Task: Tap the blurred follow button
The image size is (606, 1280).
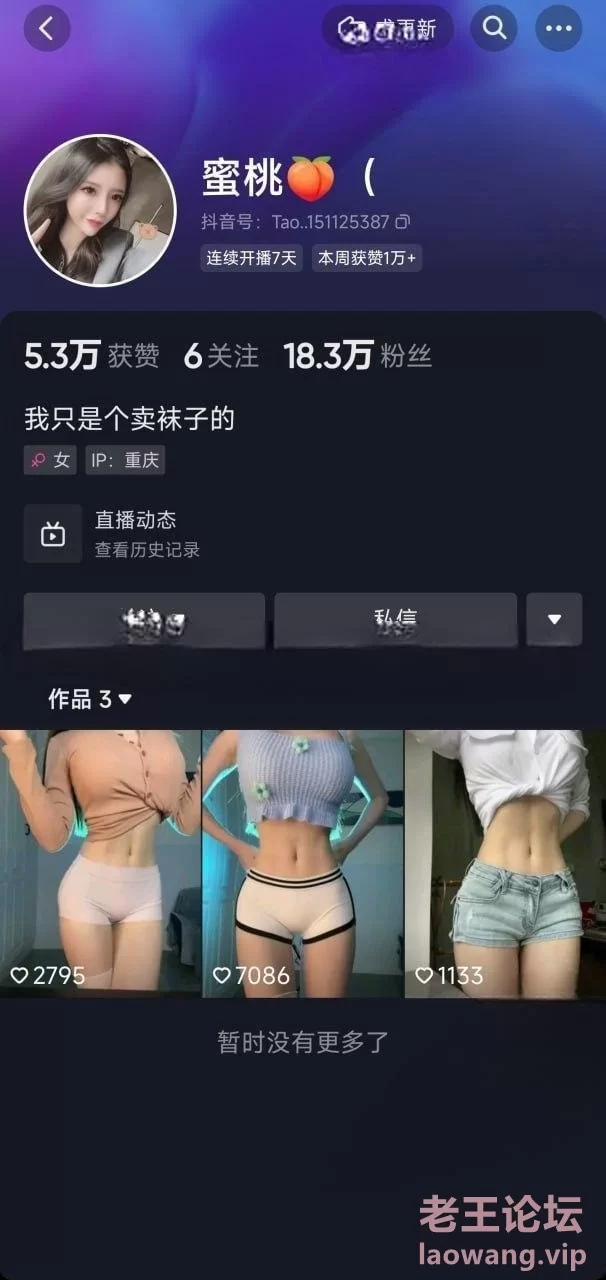Action: click(x=144, y=620)
